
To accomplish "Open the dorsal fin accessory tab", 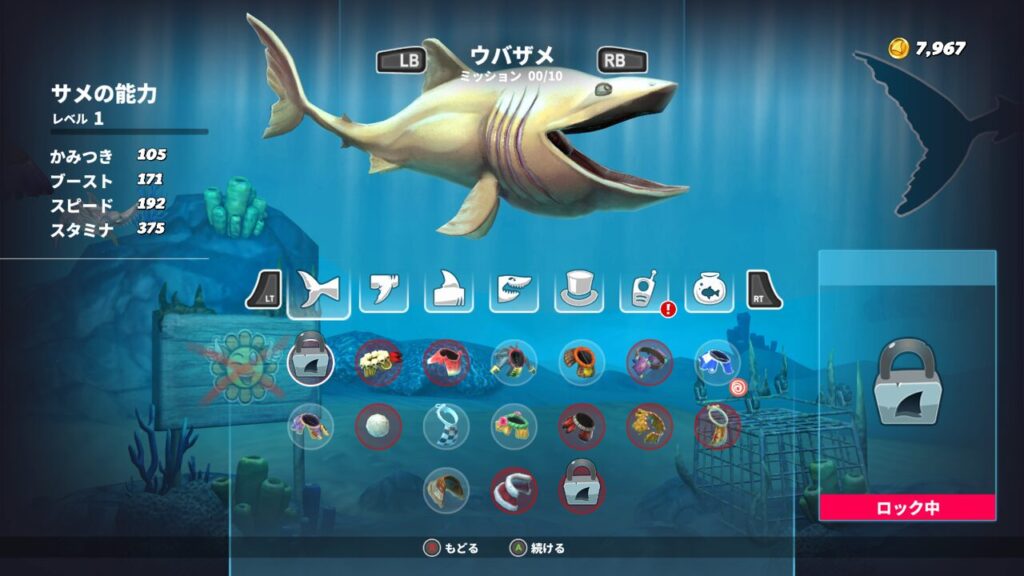I will tap(448, 291).
